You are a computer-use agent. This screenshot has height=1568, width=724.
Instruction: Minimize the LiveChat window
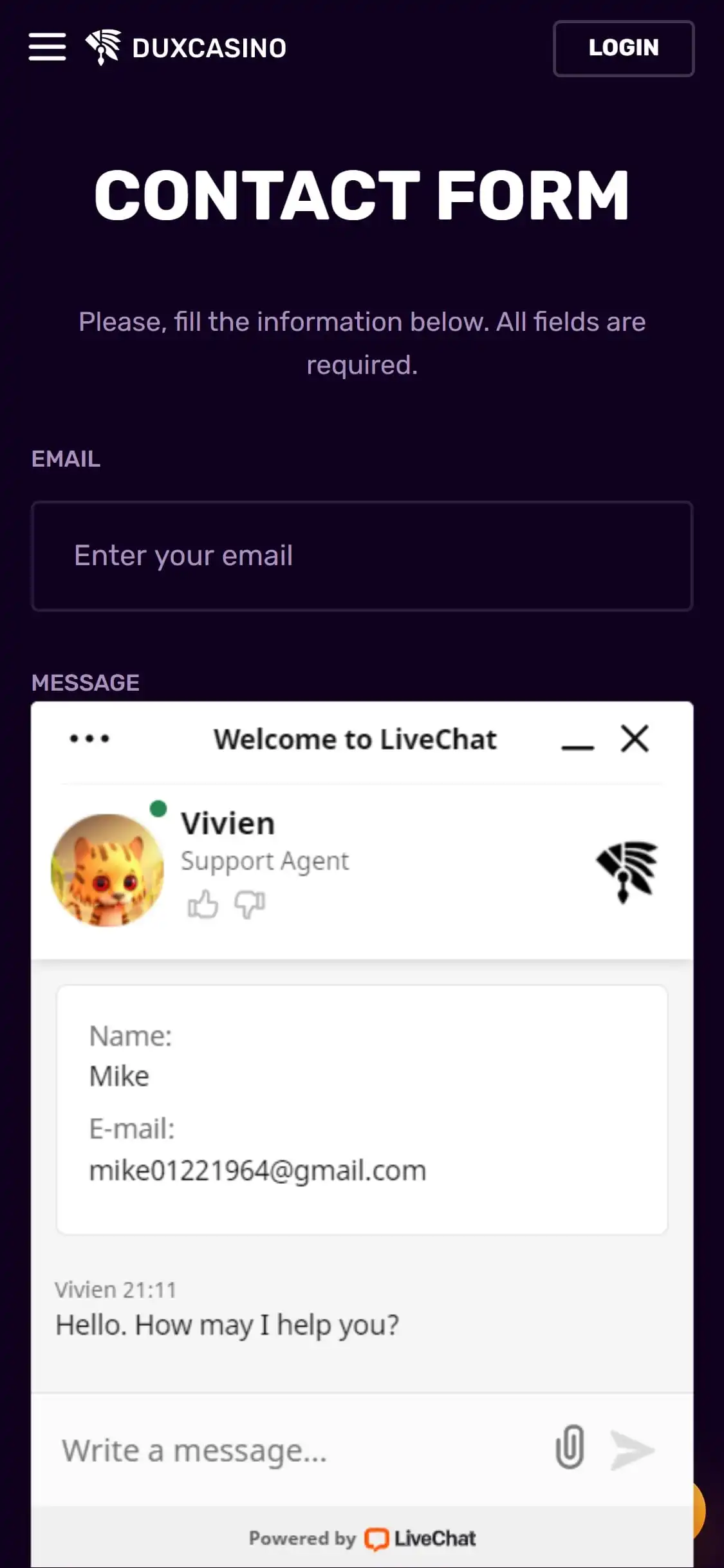tap(577, 741)
